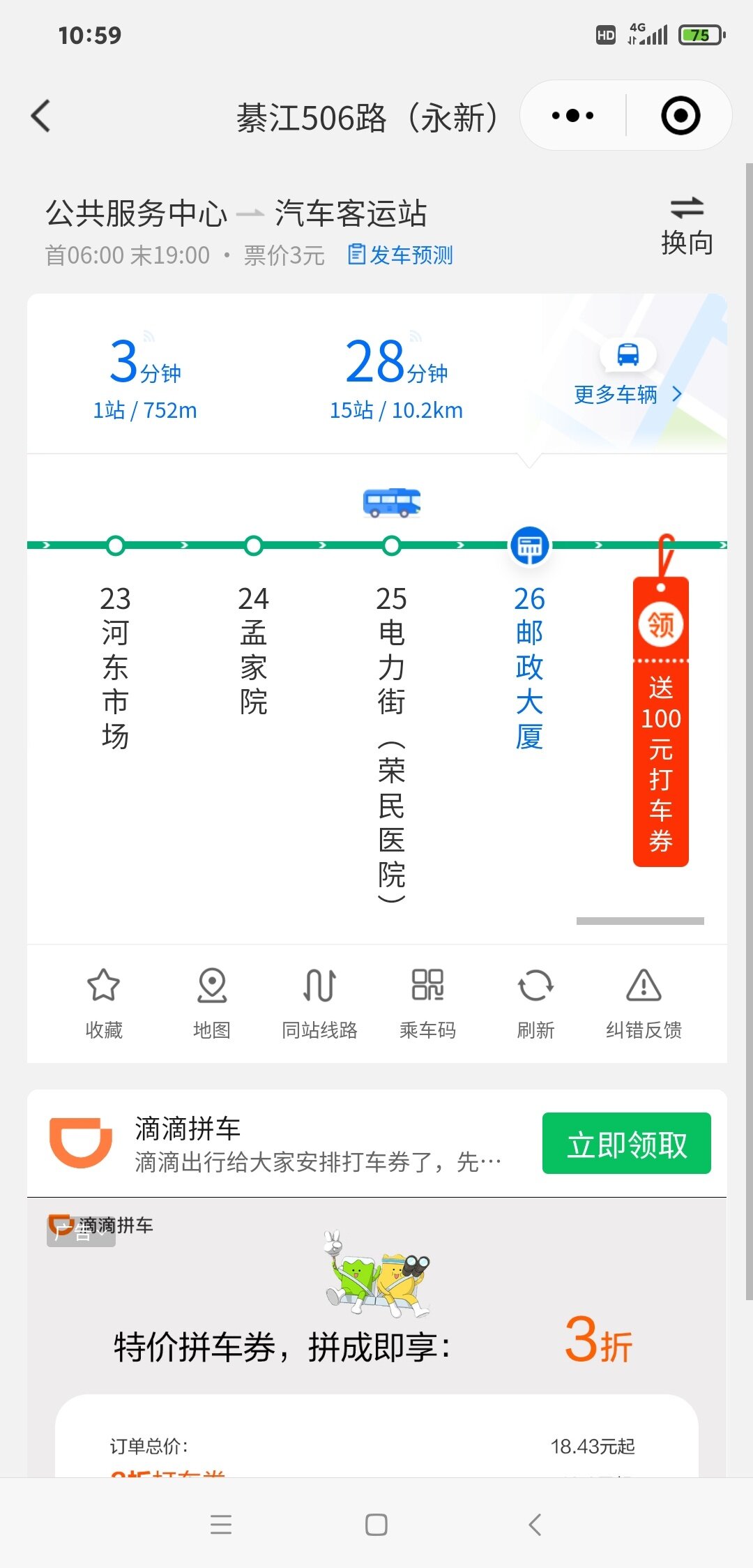The height and width of the screenshot is (1568, 753).
Task: Go back using the top-left arrow
Action: point(42,116)
